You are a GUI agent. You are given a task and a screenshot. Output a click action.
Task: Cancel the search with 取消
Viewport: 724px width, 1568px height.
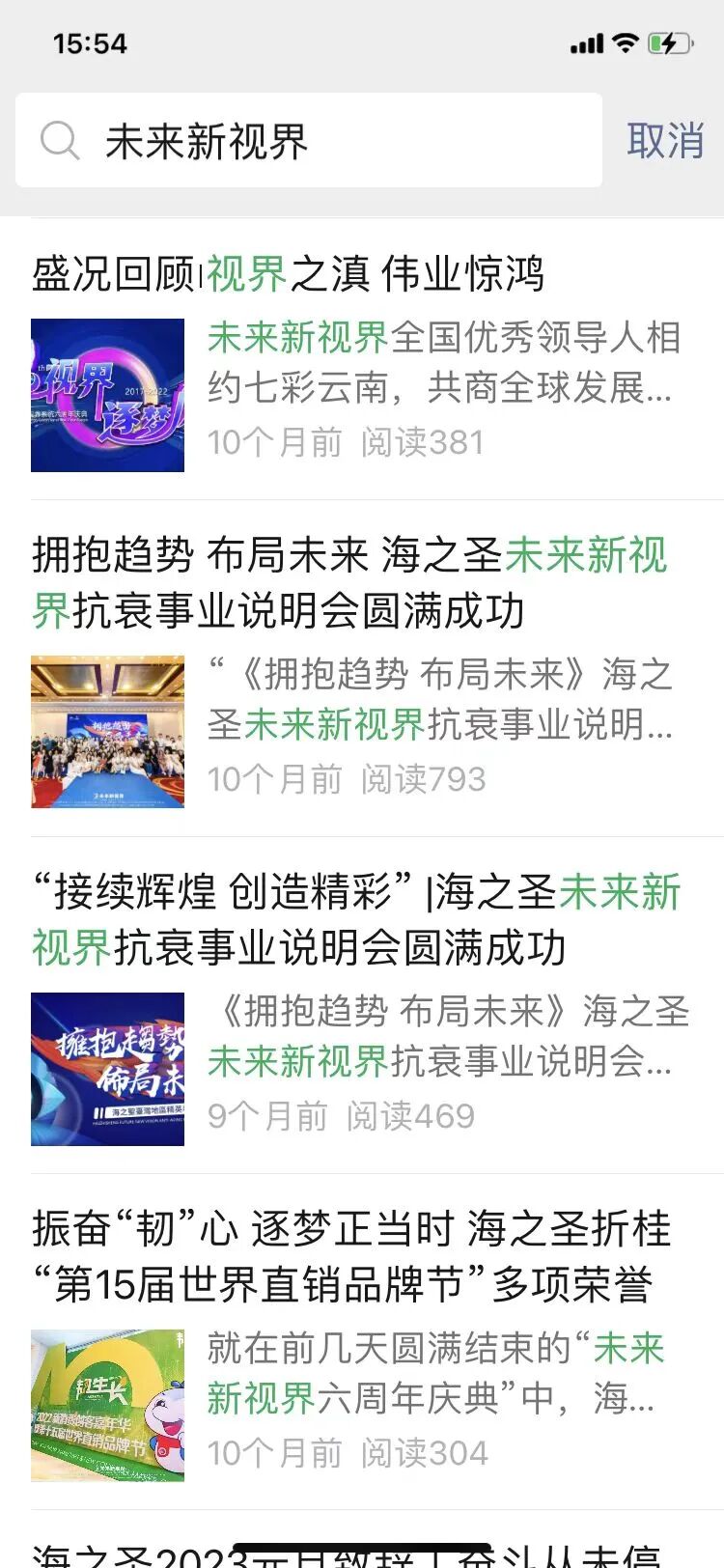[665, 141]
